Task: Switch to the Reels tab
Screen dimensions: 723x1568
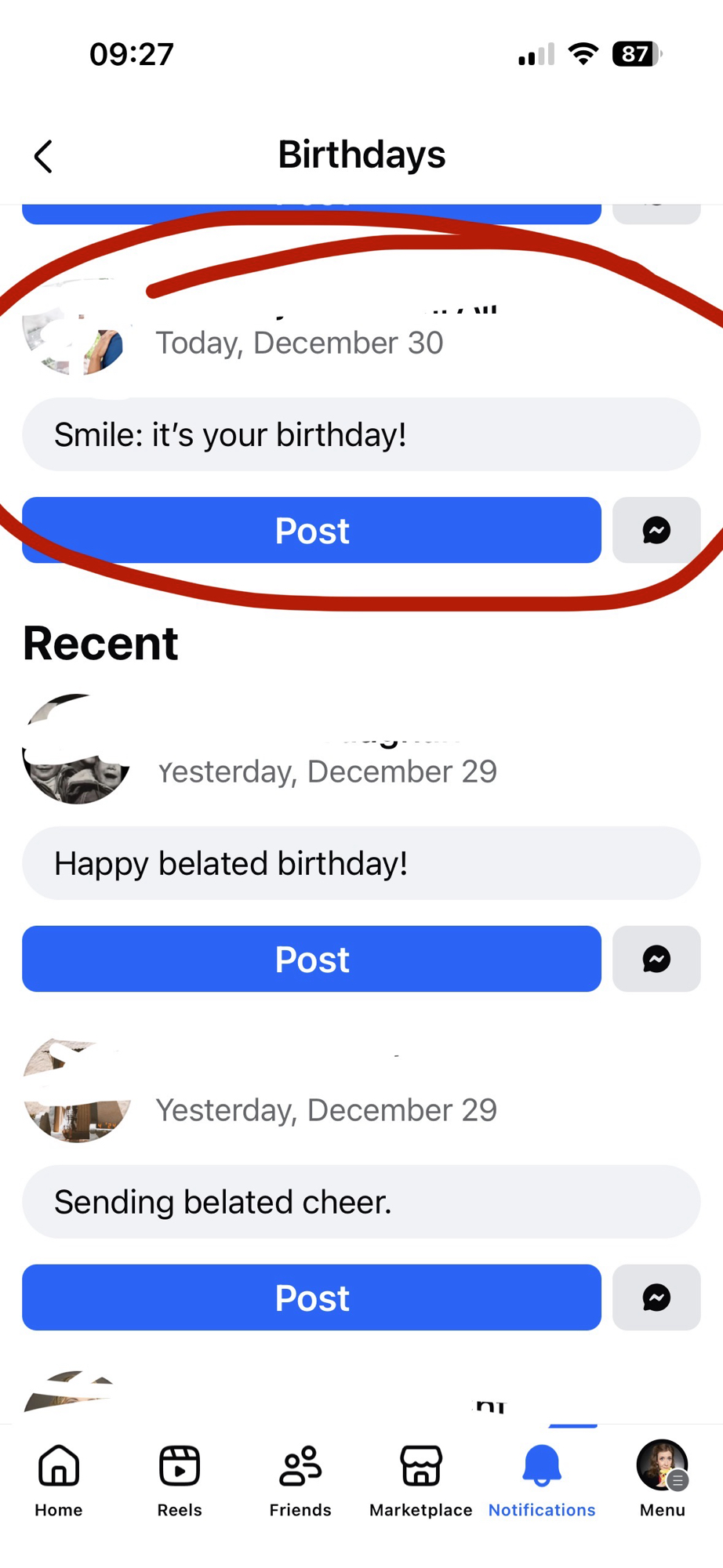Action: click(180, 1479)
